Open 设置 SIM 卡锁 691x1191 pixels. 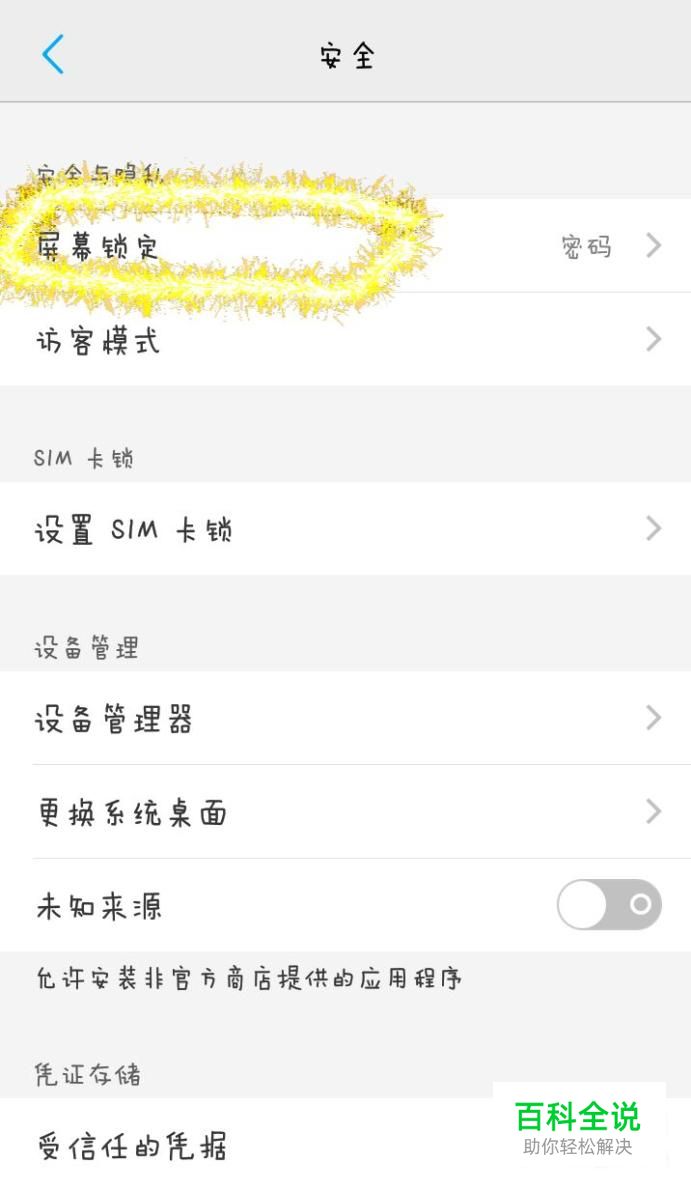pos(346,529)
